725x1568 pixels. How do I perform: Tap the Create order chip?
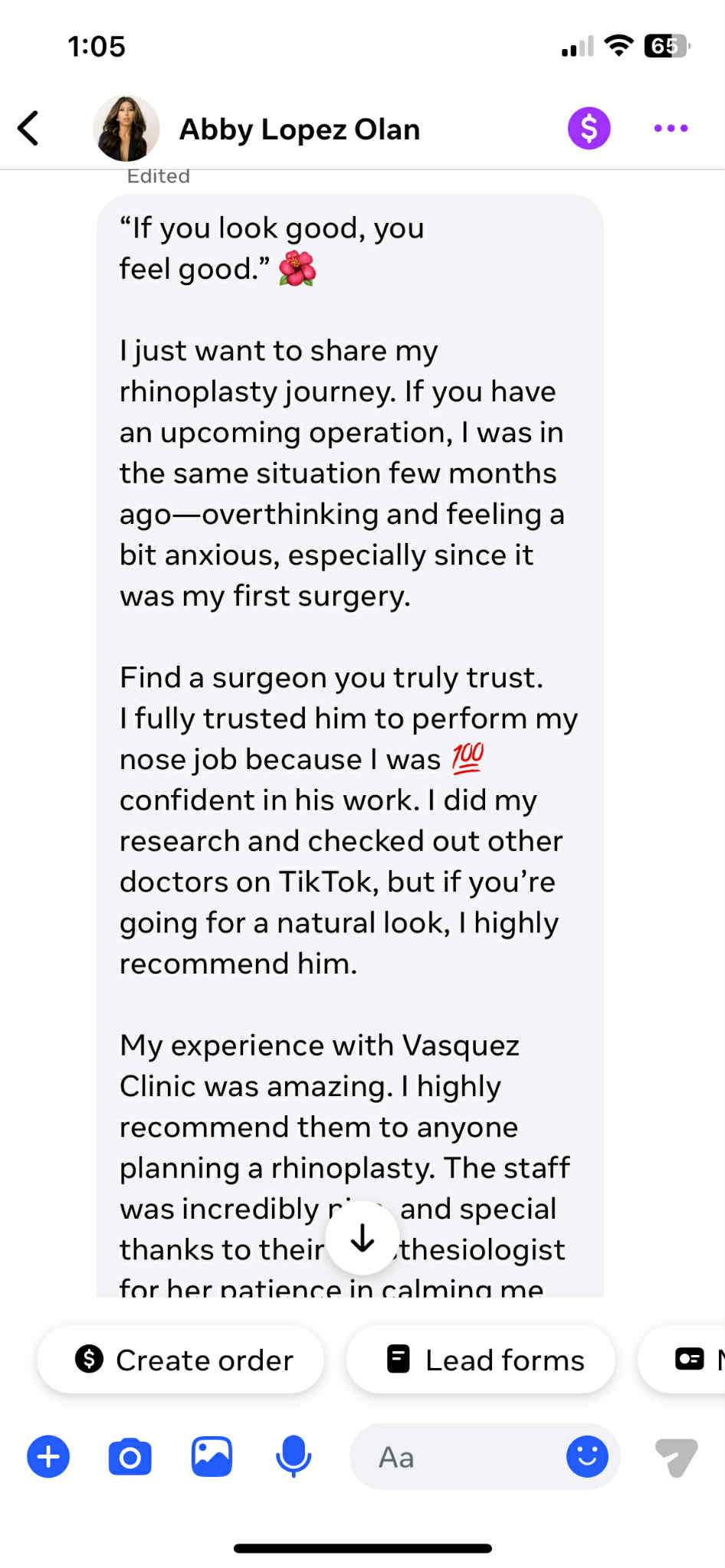pos(181,1360)
